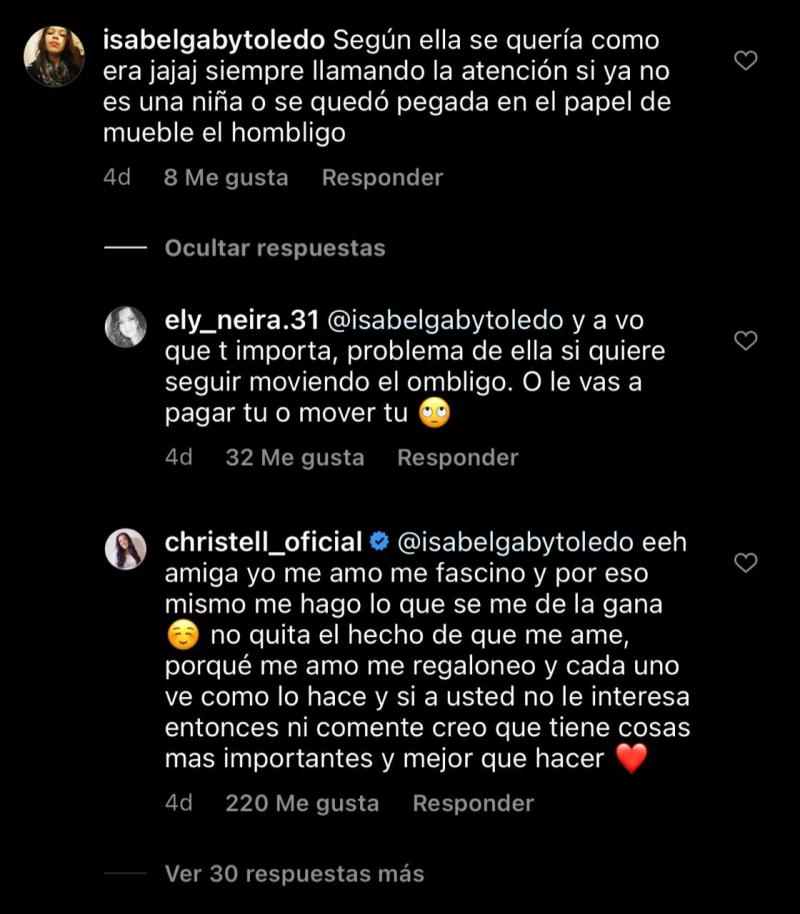View the 220 Me gusta list

click(x=302, y=803)
